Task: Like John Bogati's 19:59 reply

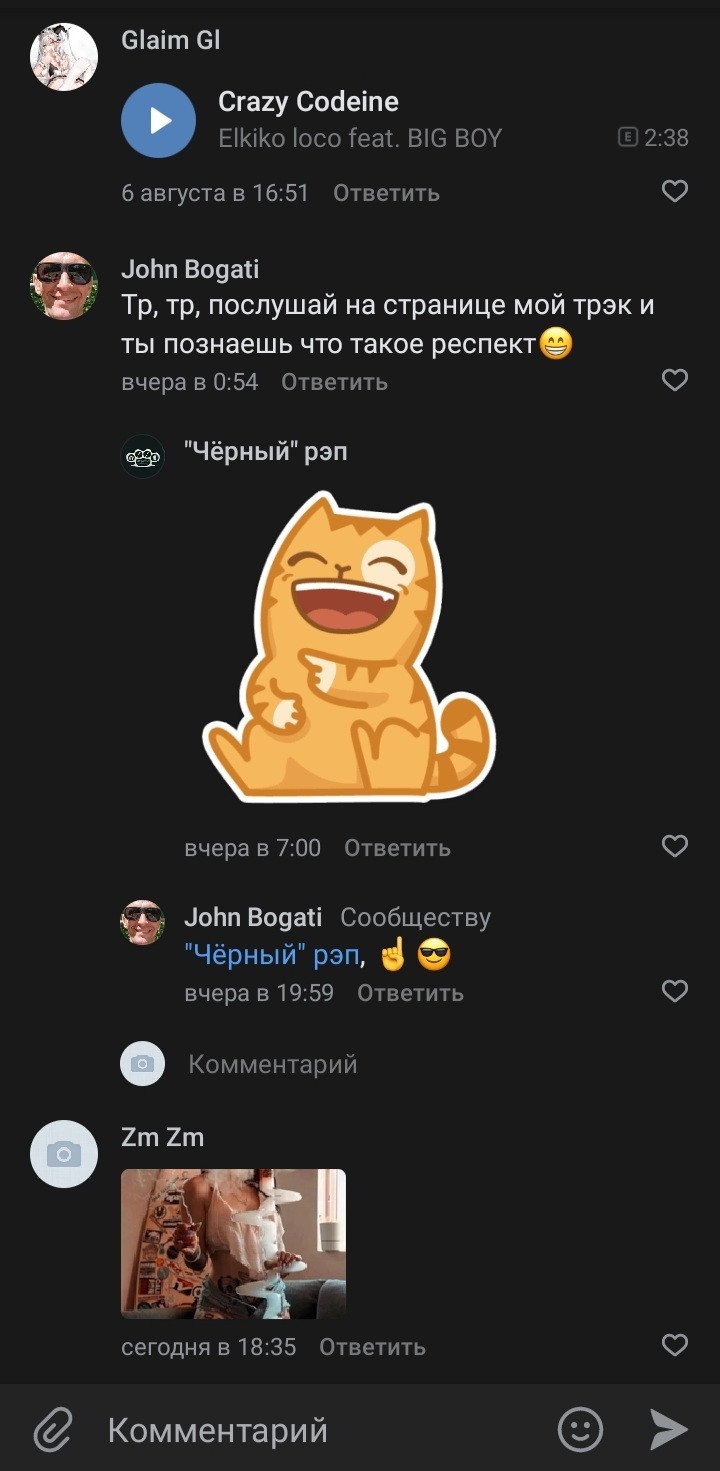Action: click(x=675, y=991)
